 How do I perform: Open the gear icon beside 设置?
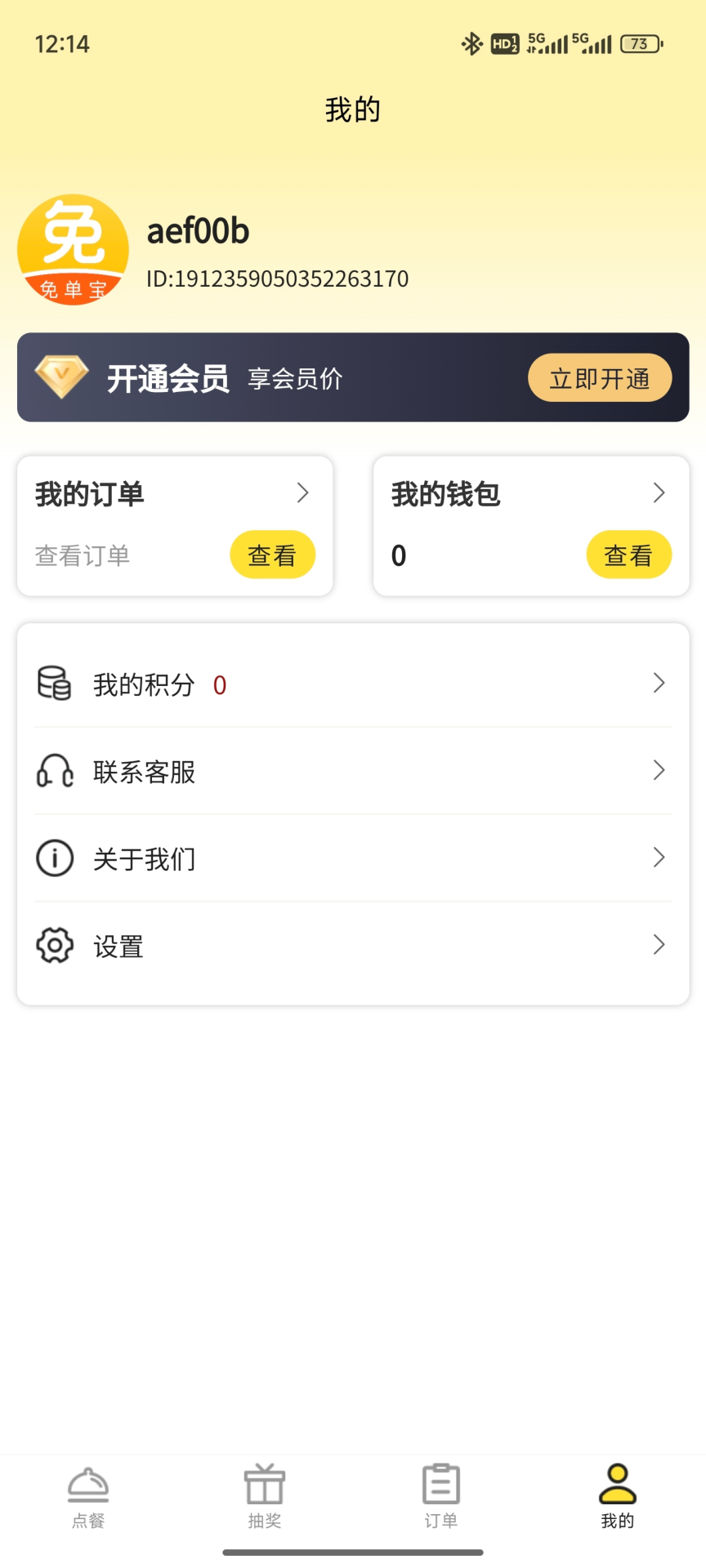[54, 944]
